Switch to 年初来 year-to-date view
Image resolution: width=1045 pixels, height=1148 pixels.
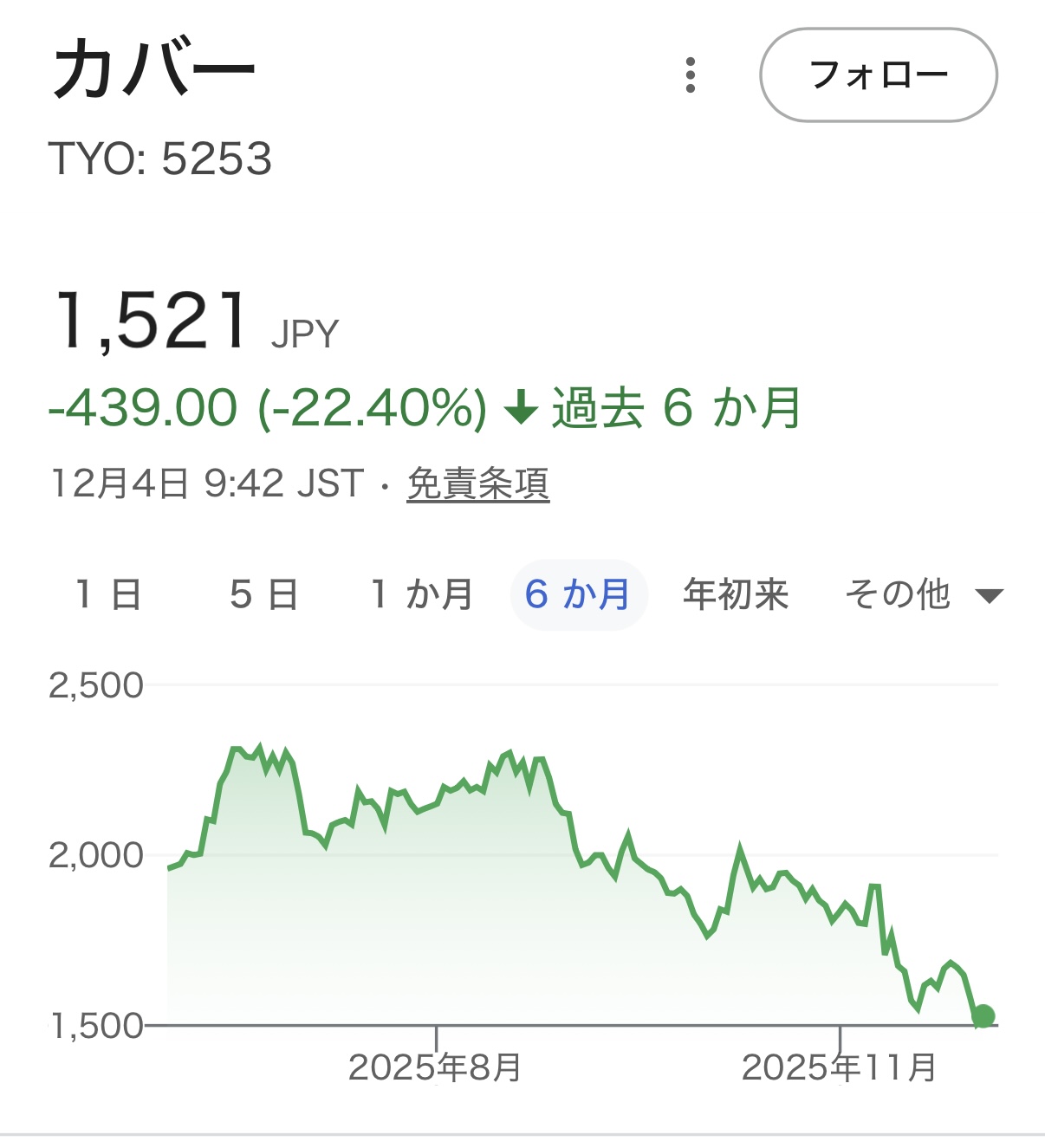tap(736, 594)
